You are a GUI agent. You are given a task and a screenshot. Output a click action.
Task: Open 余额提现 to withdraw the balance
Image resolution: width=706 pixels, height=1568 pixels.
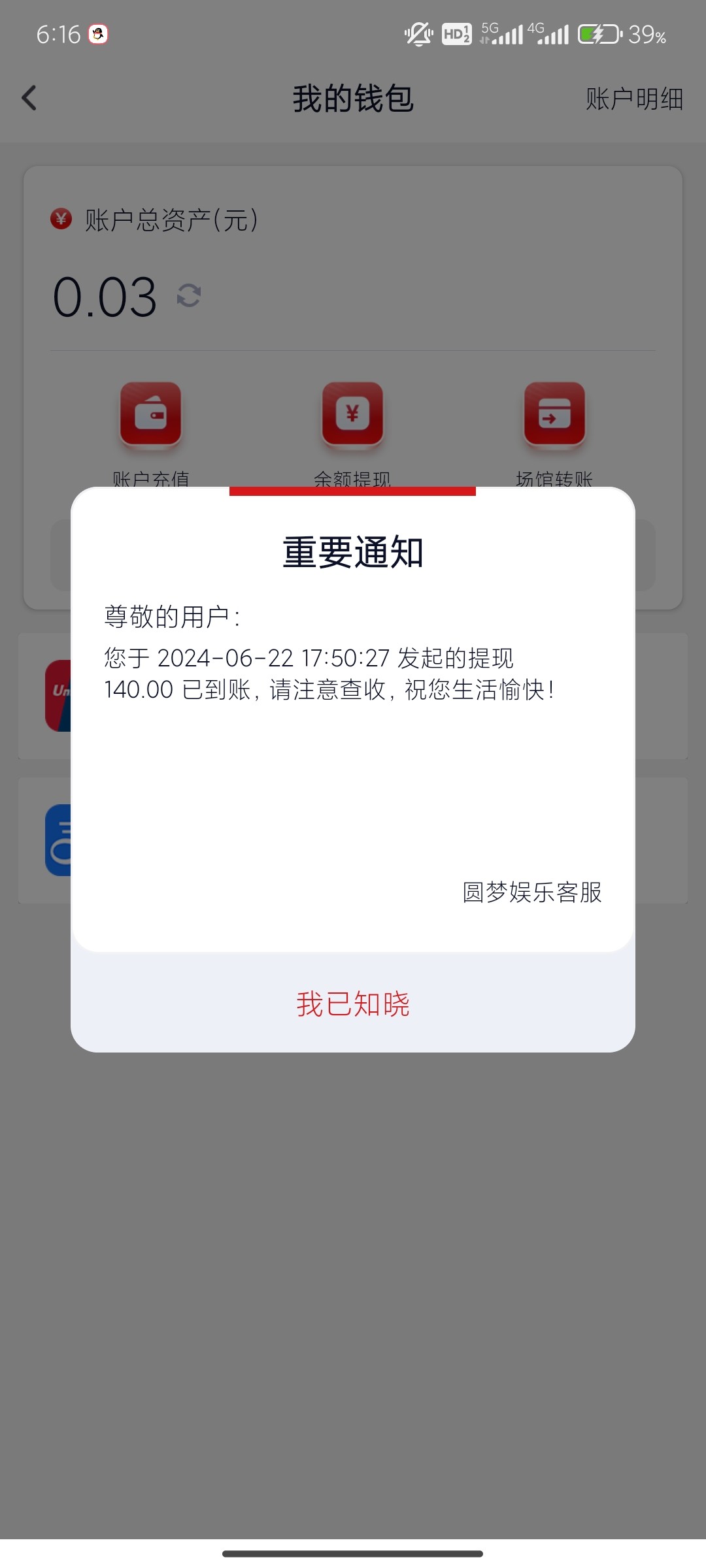[x=352, y=431]
